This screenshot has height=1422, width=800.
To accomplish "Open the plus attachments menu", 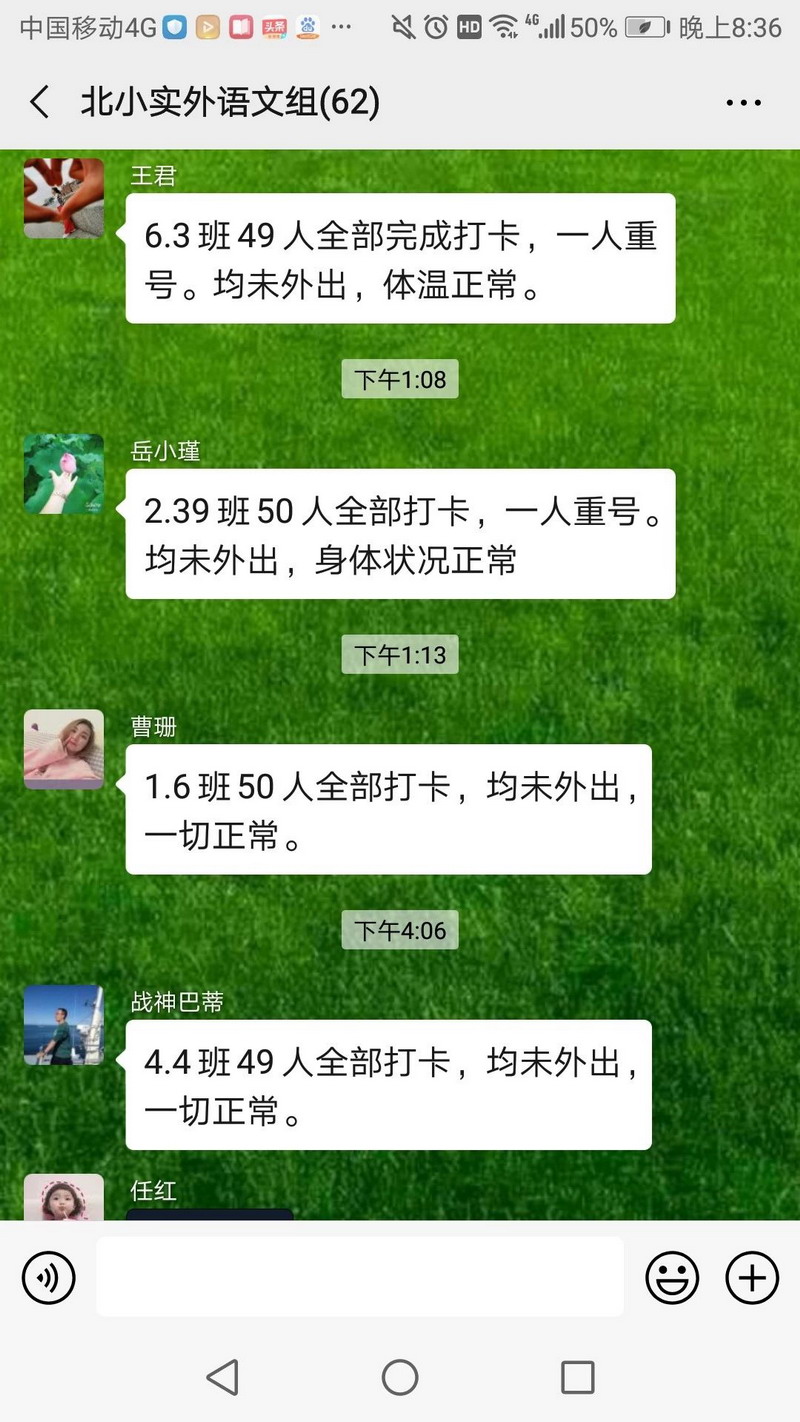I will (751, 1277).
